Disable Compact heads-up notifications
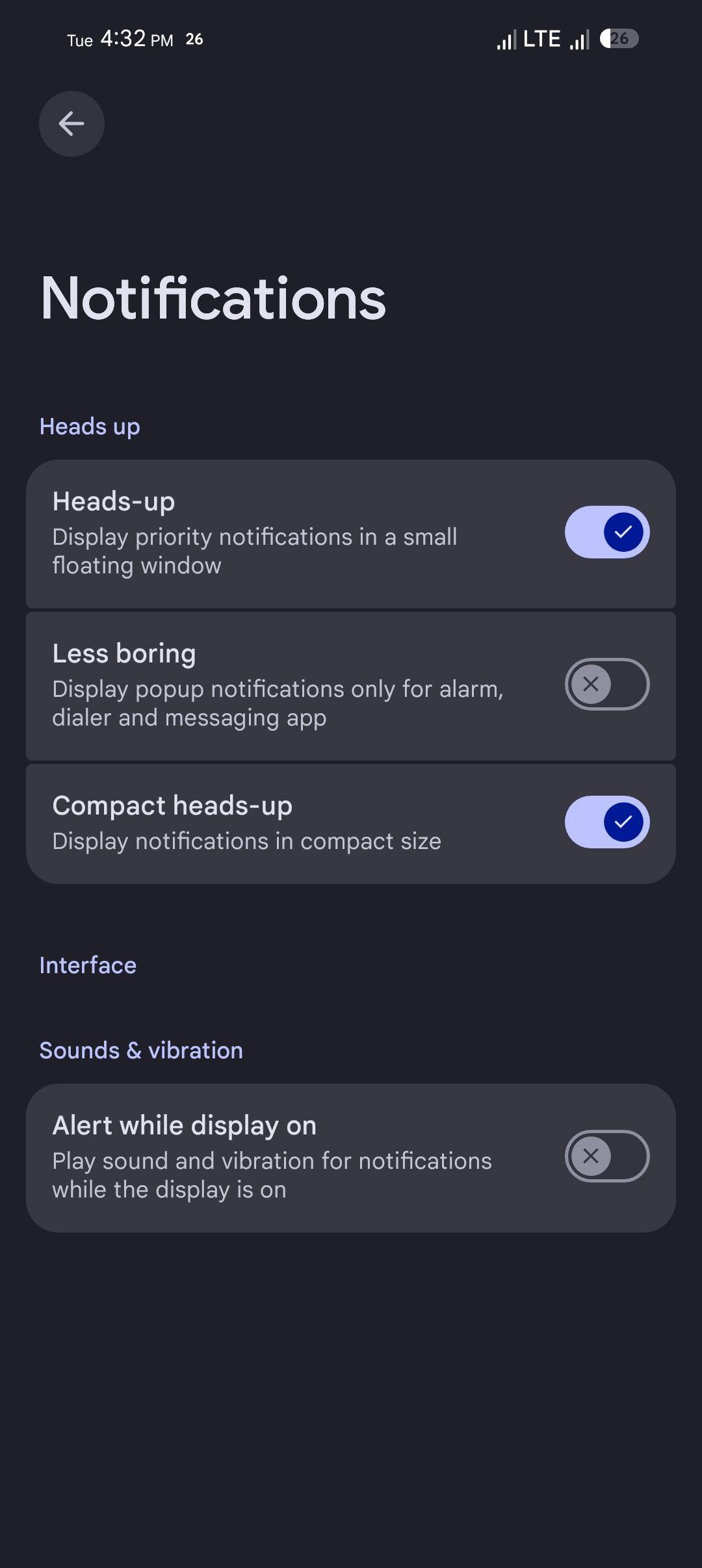 (606, 822)
